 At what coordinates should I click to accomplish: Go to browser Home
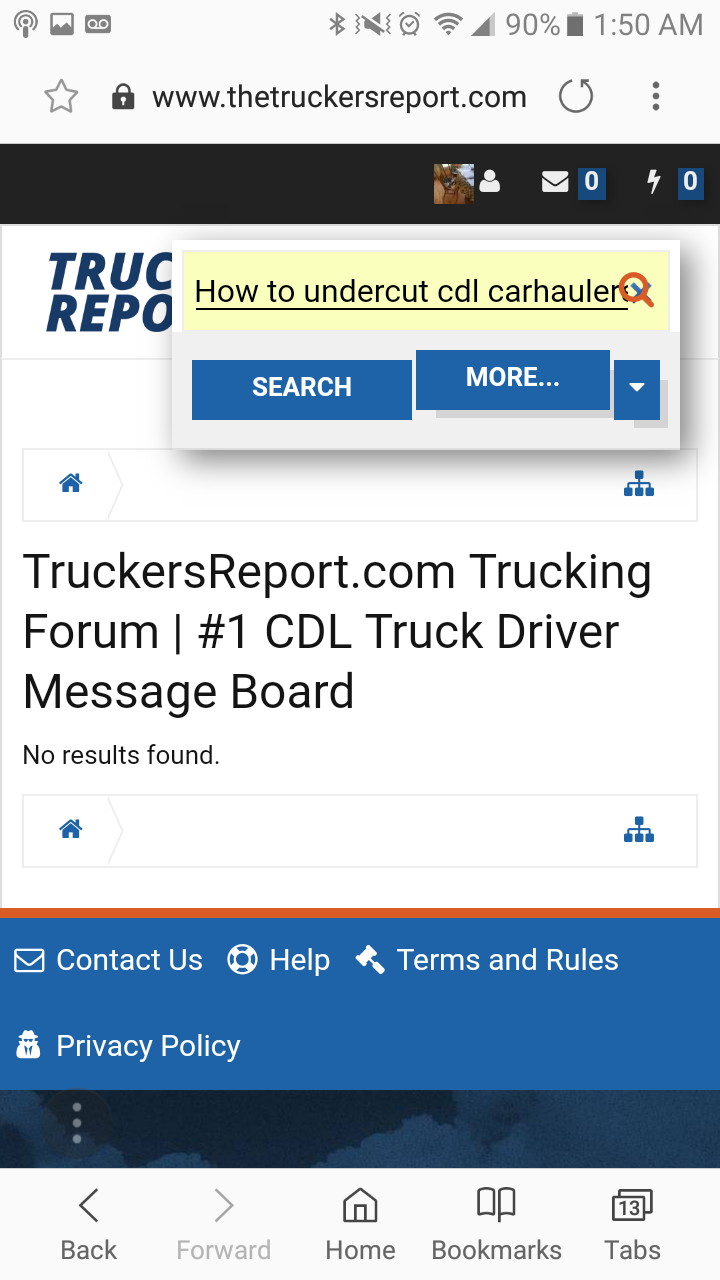(x=360, y=1224)
